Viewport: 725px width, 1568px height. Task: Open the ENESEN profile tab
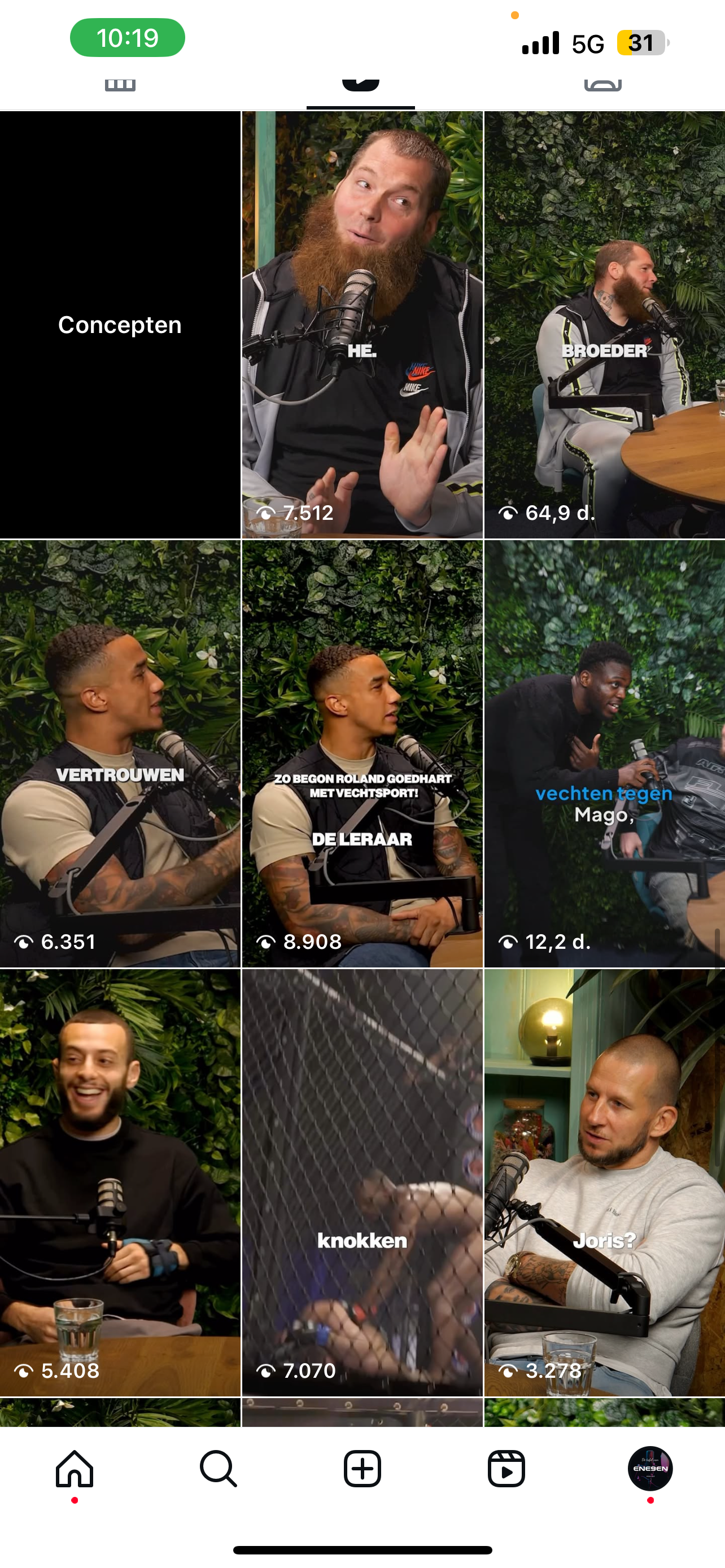click(x=650, y=1468)
